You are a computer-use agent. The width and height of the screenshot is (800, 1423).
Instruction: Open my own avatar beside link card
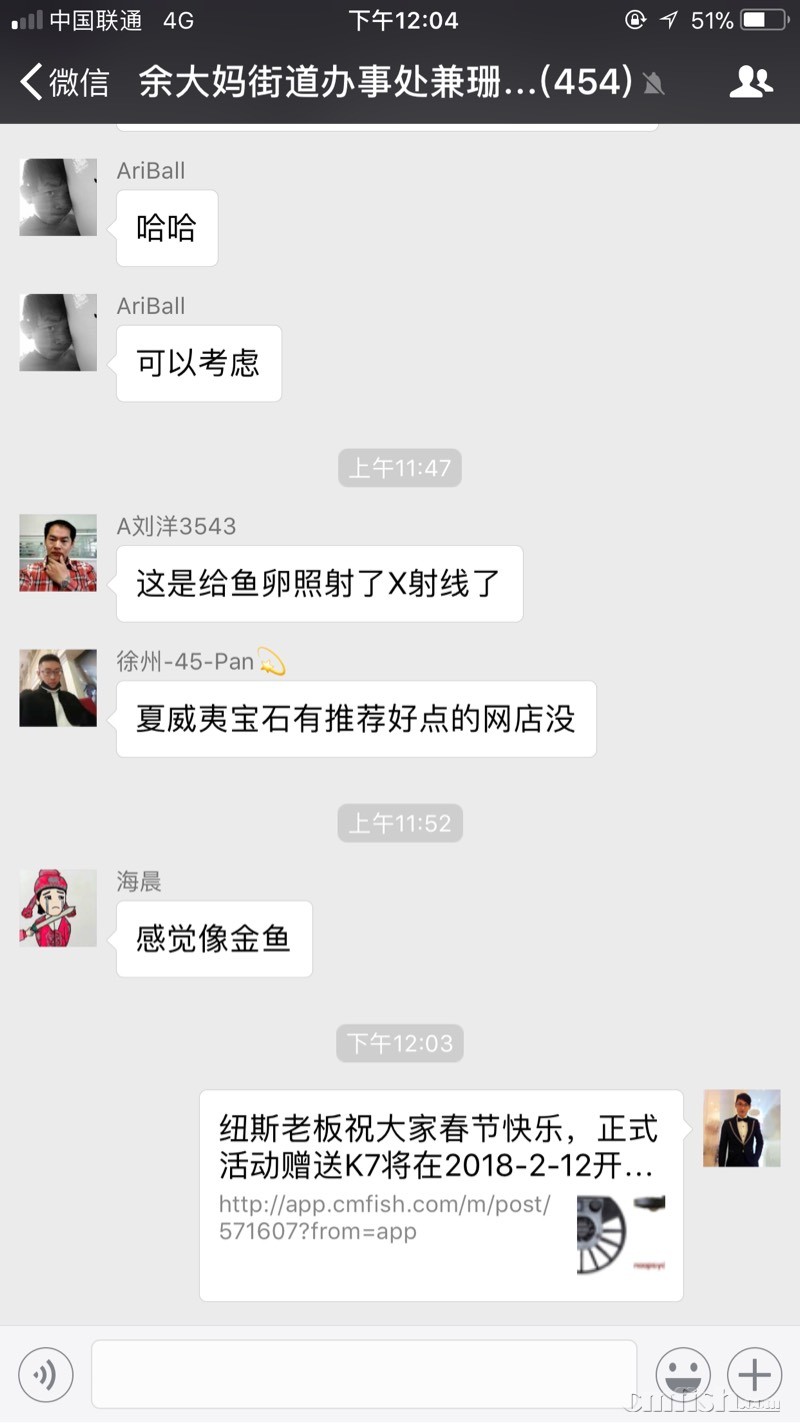(741, 1128)
